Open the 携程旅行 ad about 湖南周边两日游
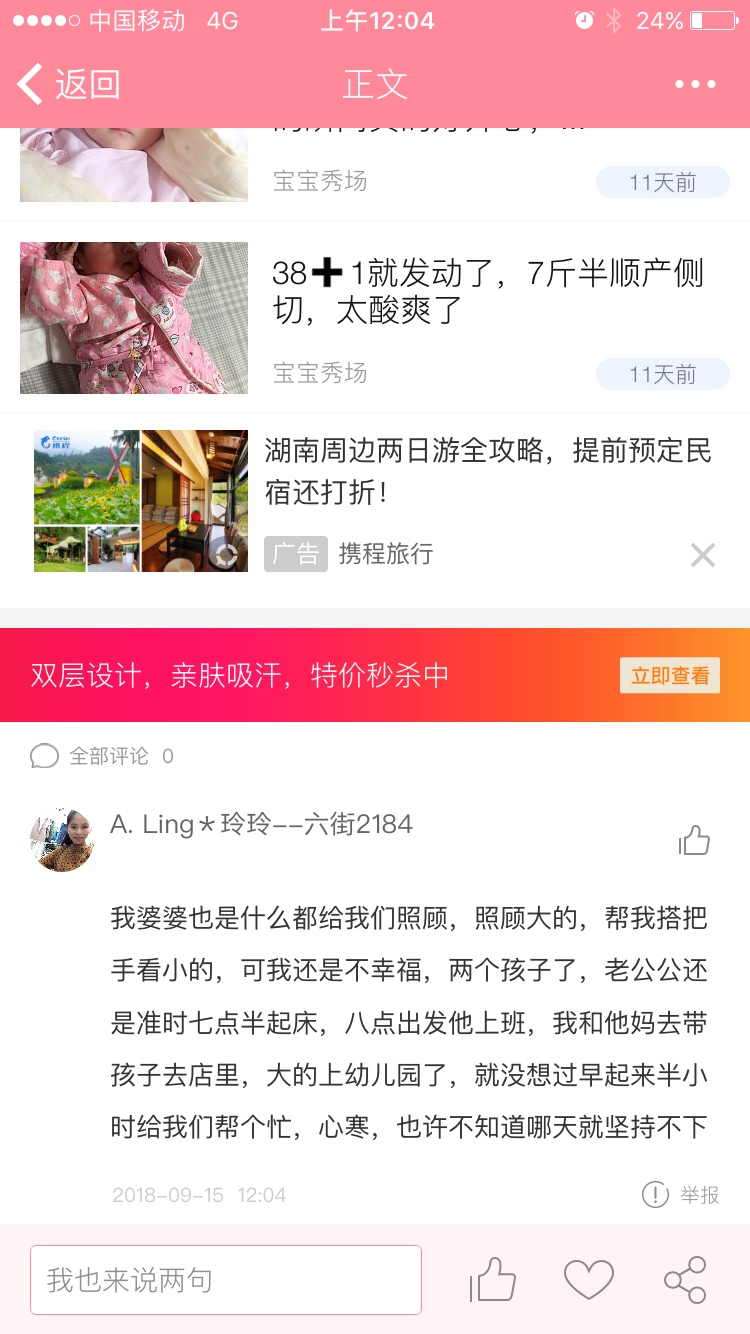Viewport: 750px width, 1334px height. (x=487, y=469)
